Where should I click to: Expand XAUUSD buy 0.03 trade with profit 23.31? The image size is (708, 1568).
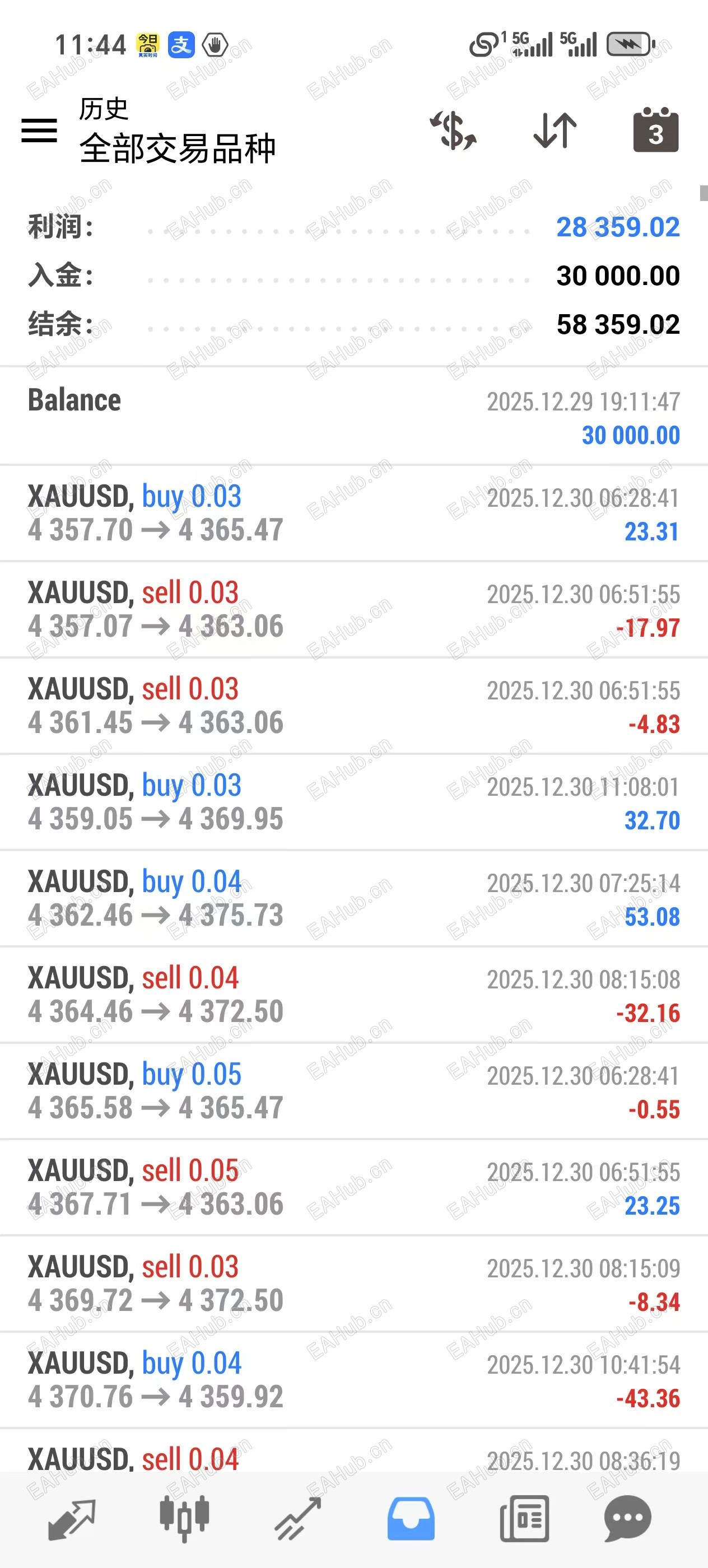(x=353, y=513)
